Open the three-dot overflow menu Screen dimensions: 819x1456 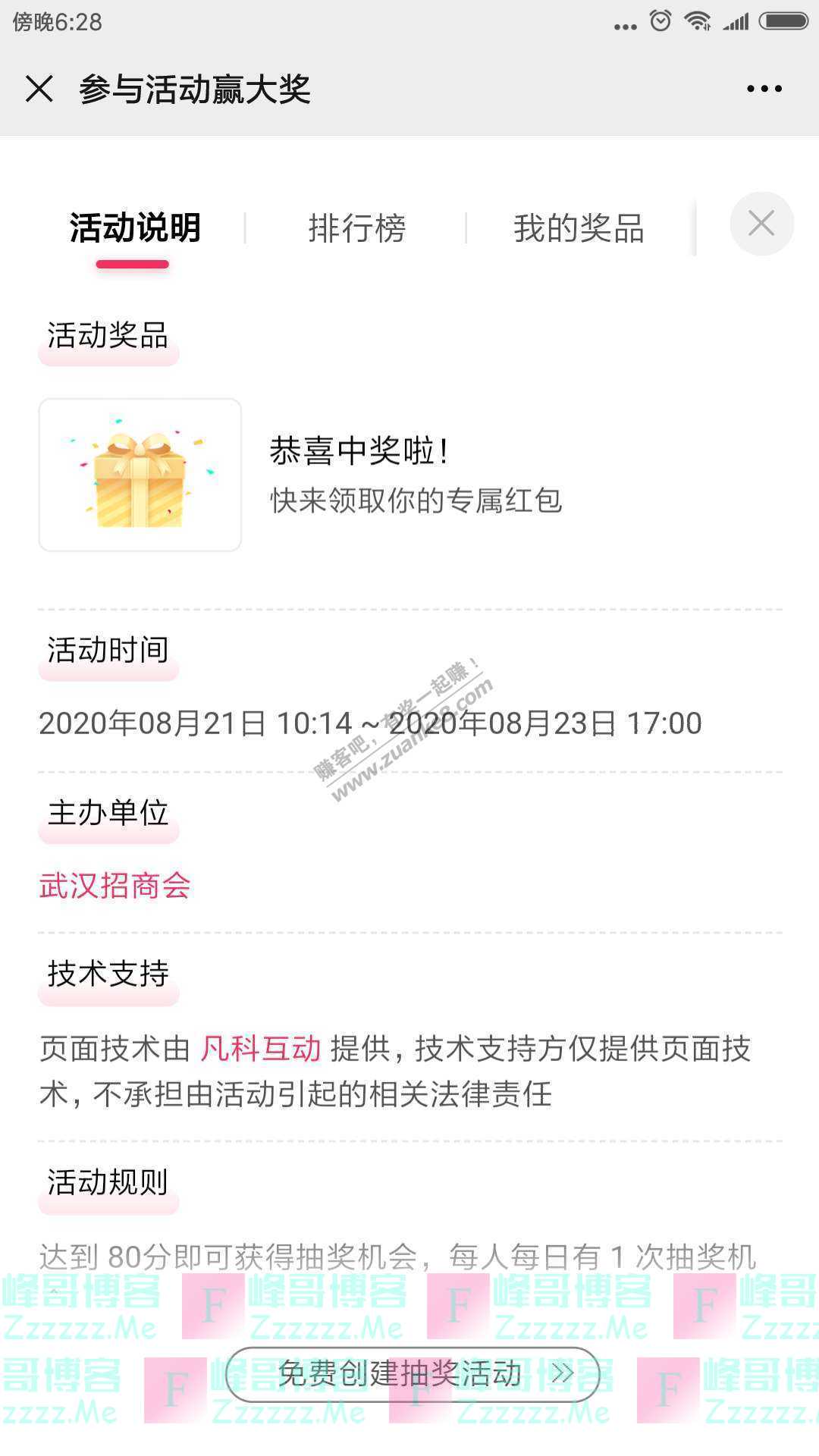(x=764, y=89)
